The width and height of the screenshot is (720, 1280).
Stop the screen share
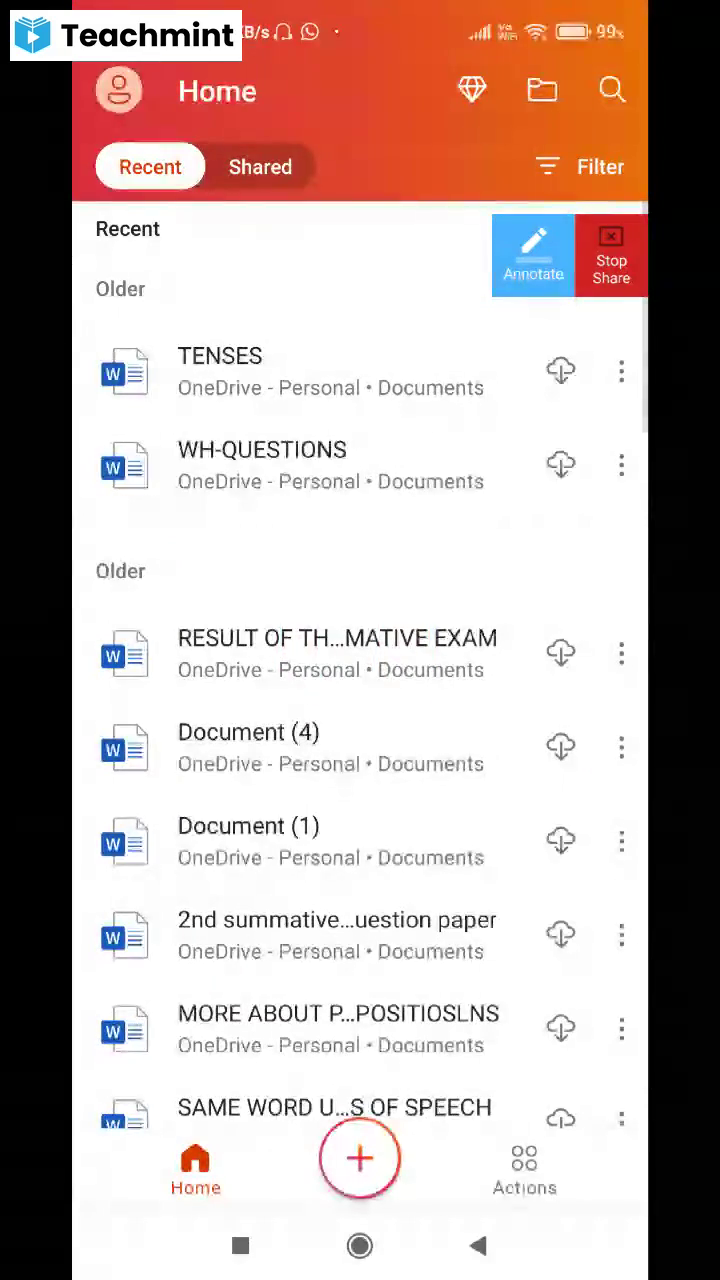(611, 255)
